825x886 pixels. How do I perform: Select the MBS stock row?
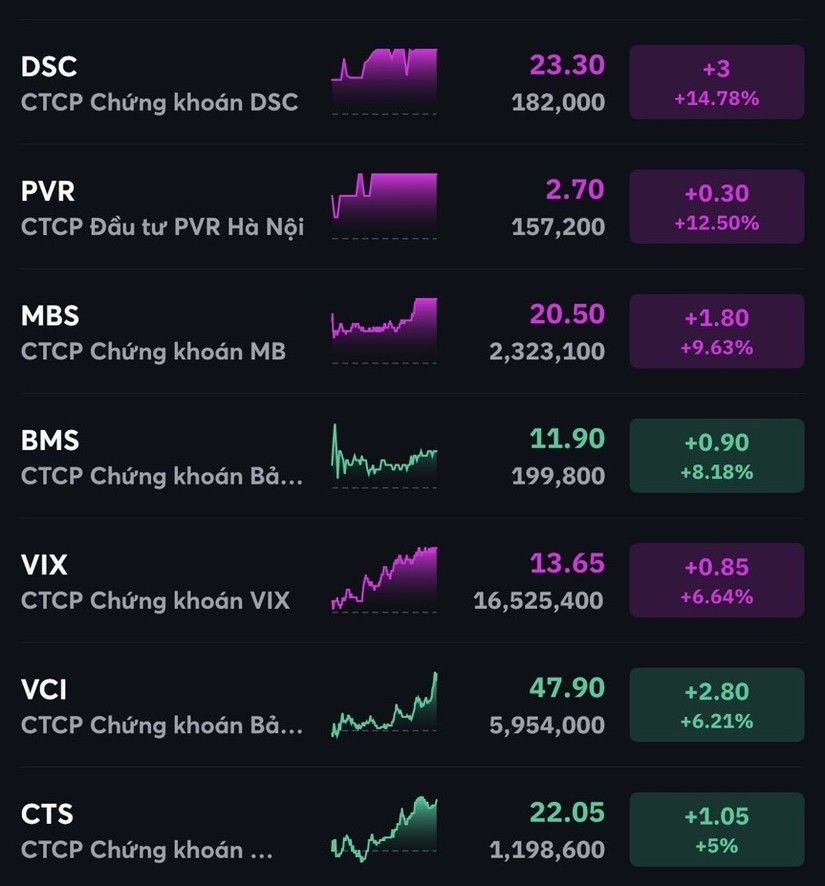click(x=160, y=332)
